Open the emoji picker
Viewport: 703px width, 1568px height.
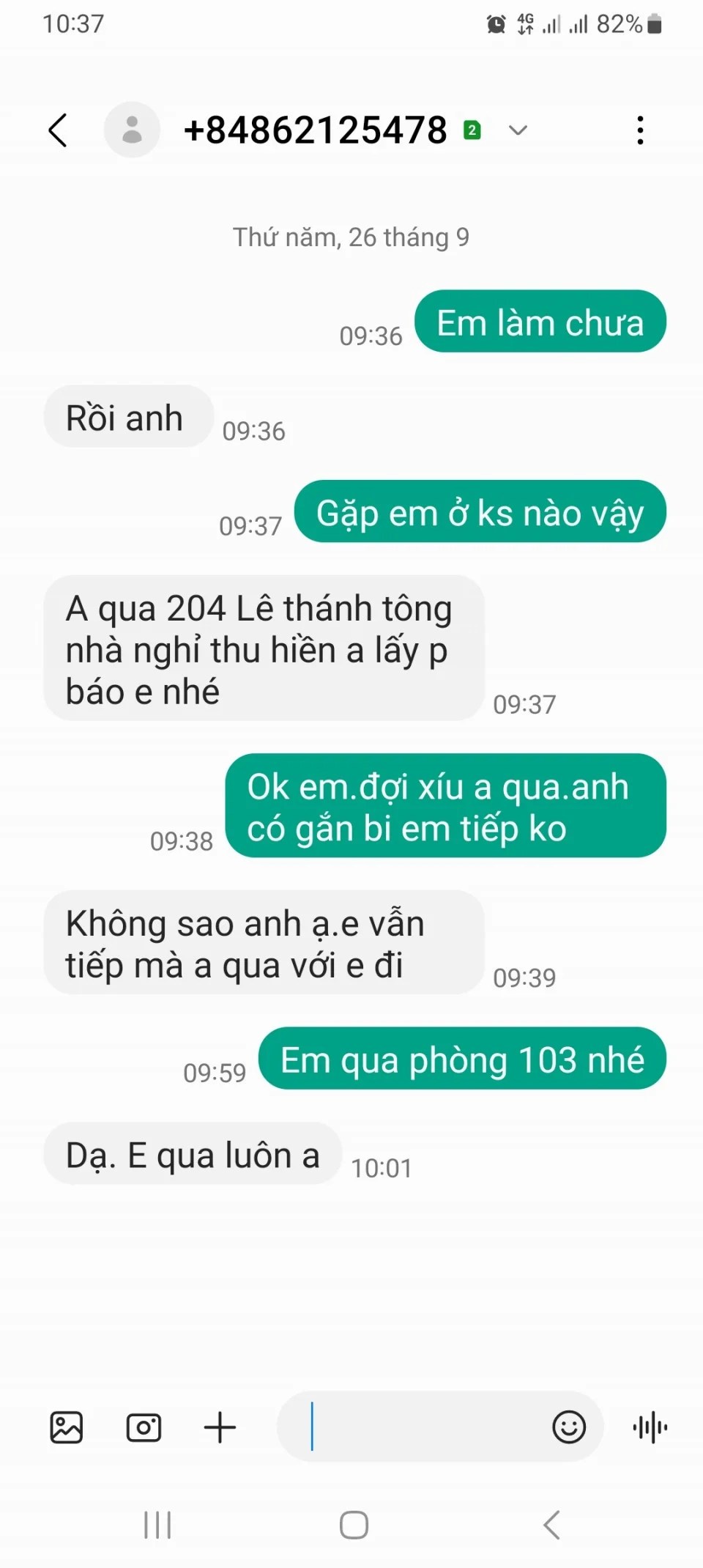(x=569, y=1427)
